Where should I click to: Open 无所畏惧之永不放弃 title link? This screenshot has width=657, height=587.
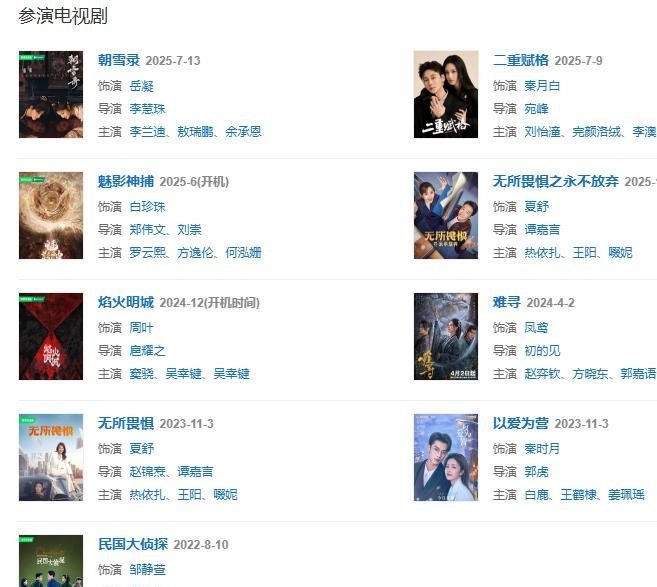[x=556, y=181]
